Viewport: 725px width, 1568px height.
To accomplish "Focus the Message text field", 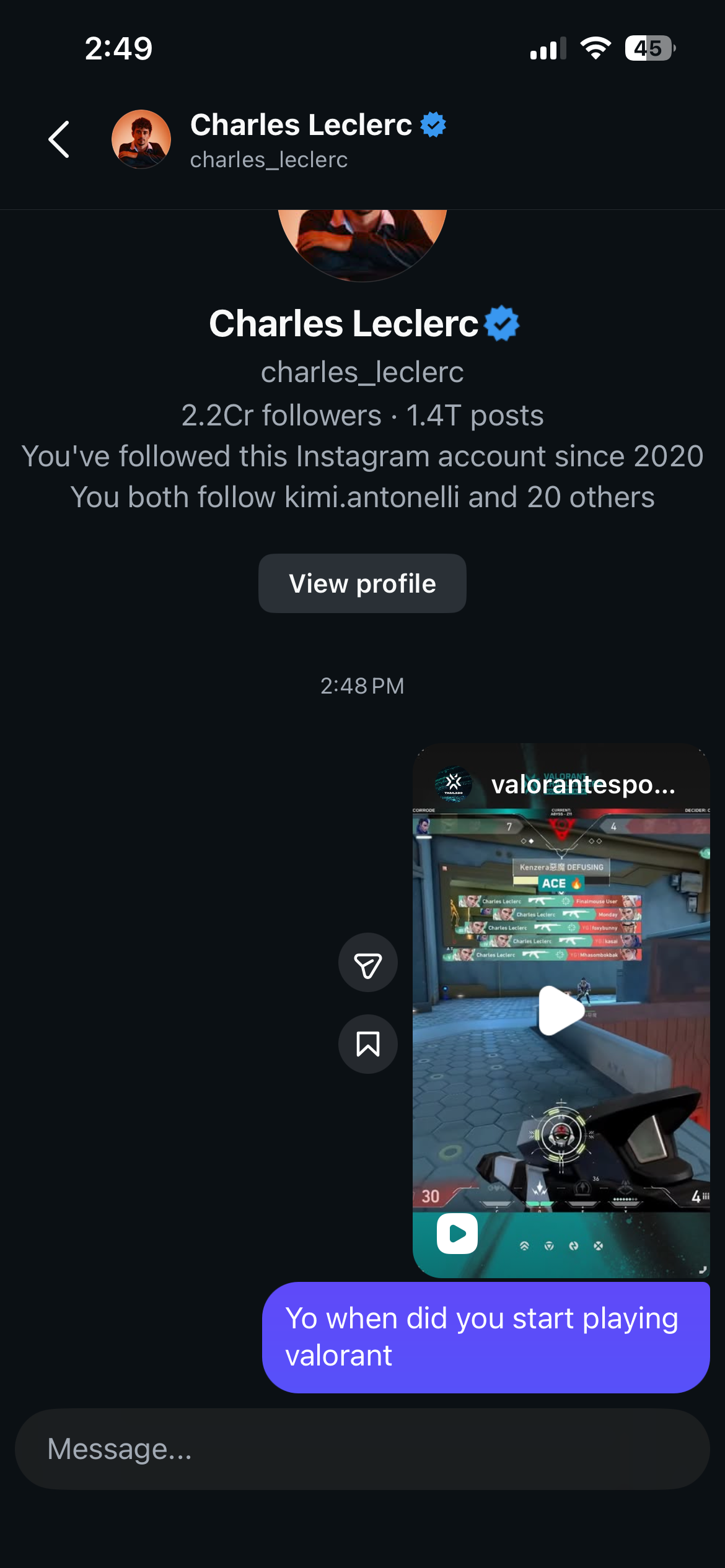I will point(362,1449).
